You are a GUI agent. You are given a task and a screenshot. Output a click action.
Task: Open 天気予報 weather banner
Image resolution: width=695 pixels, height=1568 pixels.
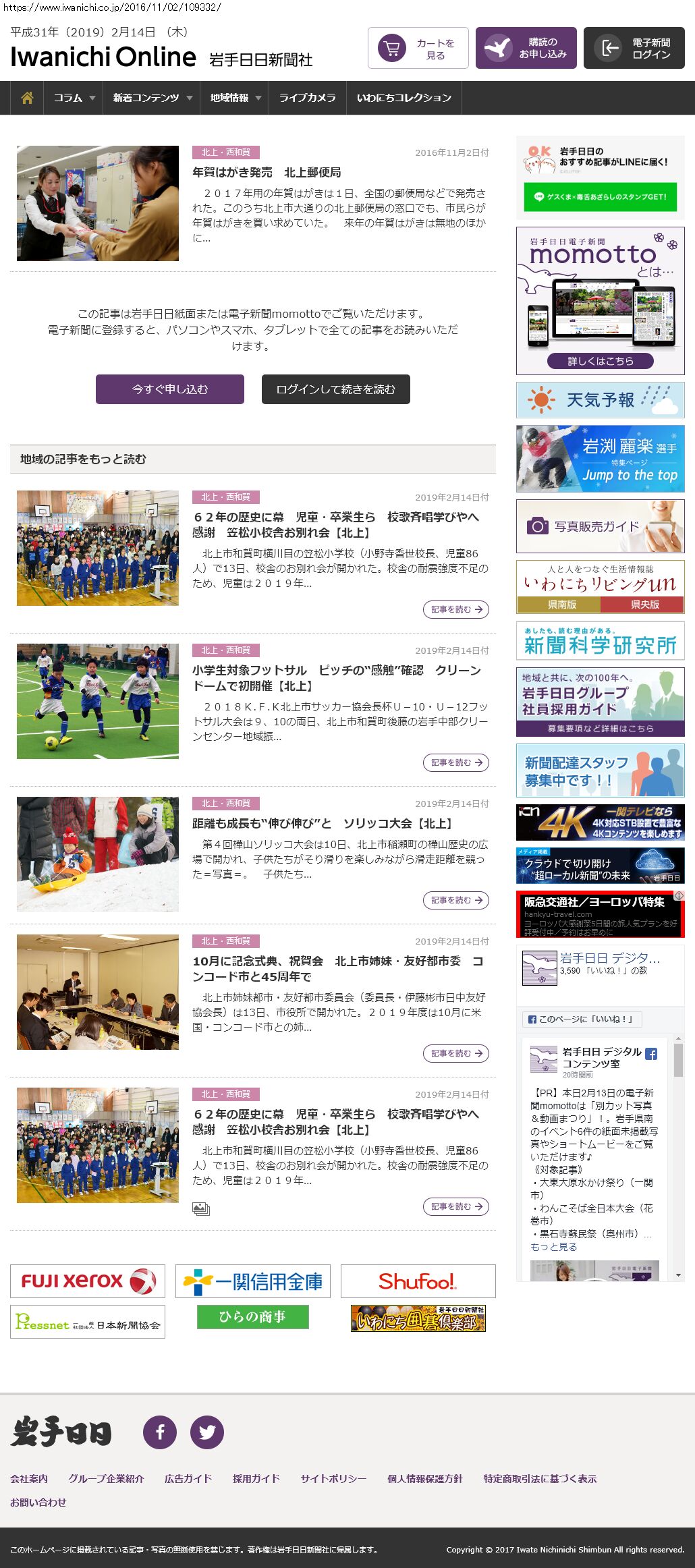pyautogui.click(x=600, y=400)
